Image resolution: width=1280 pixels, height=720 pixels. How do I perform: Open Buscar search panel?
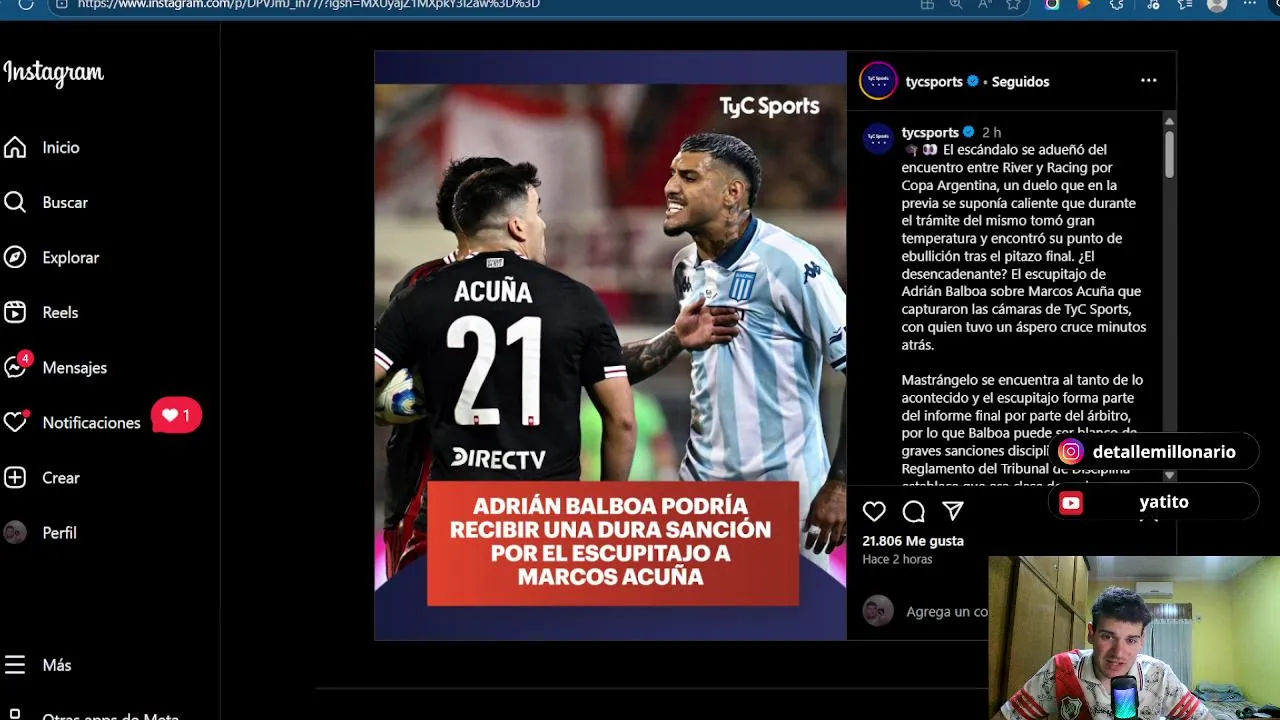64,202
